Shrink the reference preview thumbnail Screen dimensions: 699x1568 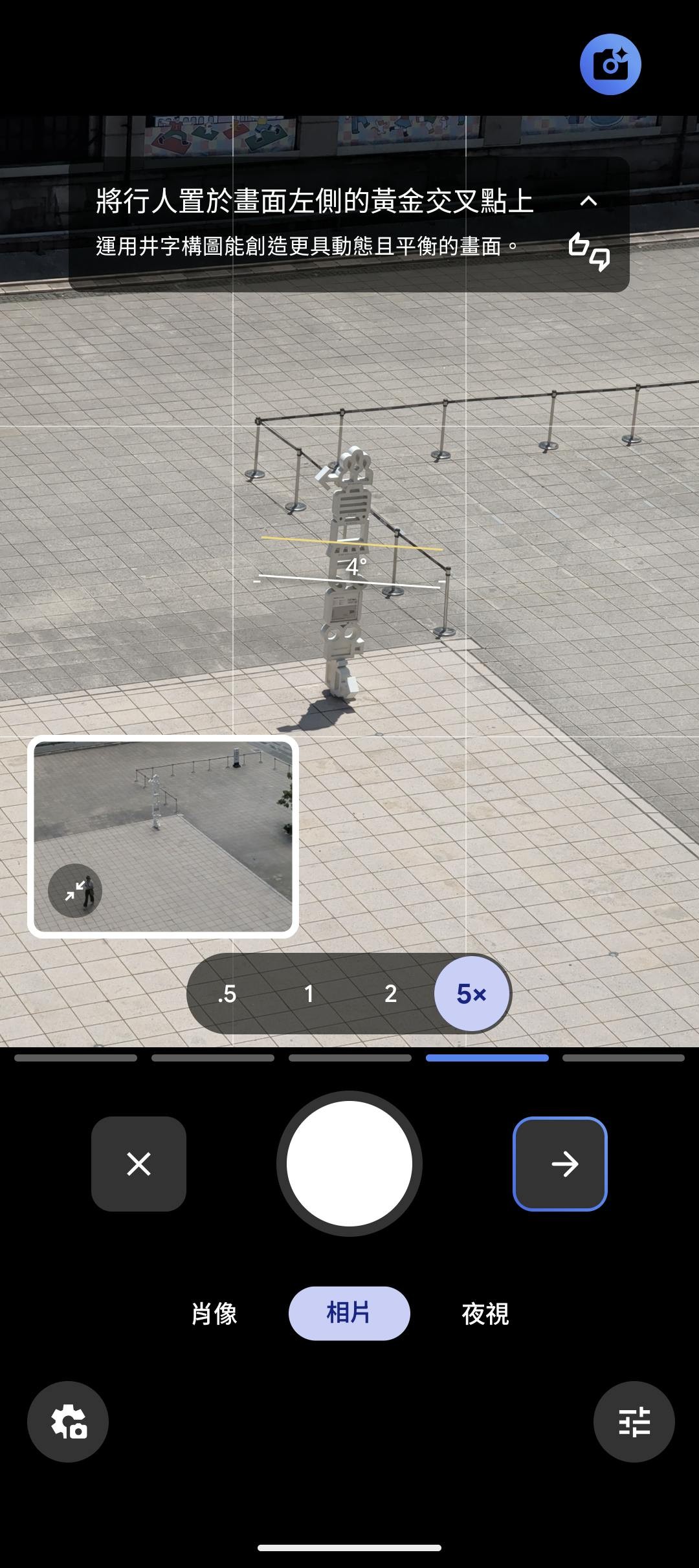[75, 891]
